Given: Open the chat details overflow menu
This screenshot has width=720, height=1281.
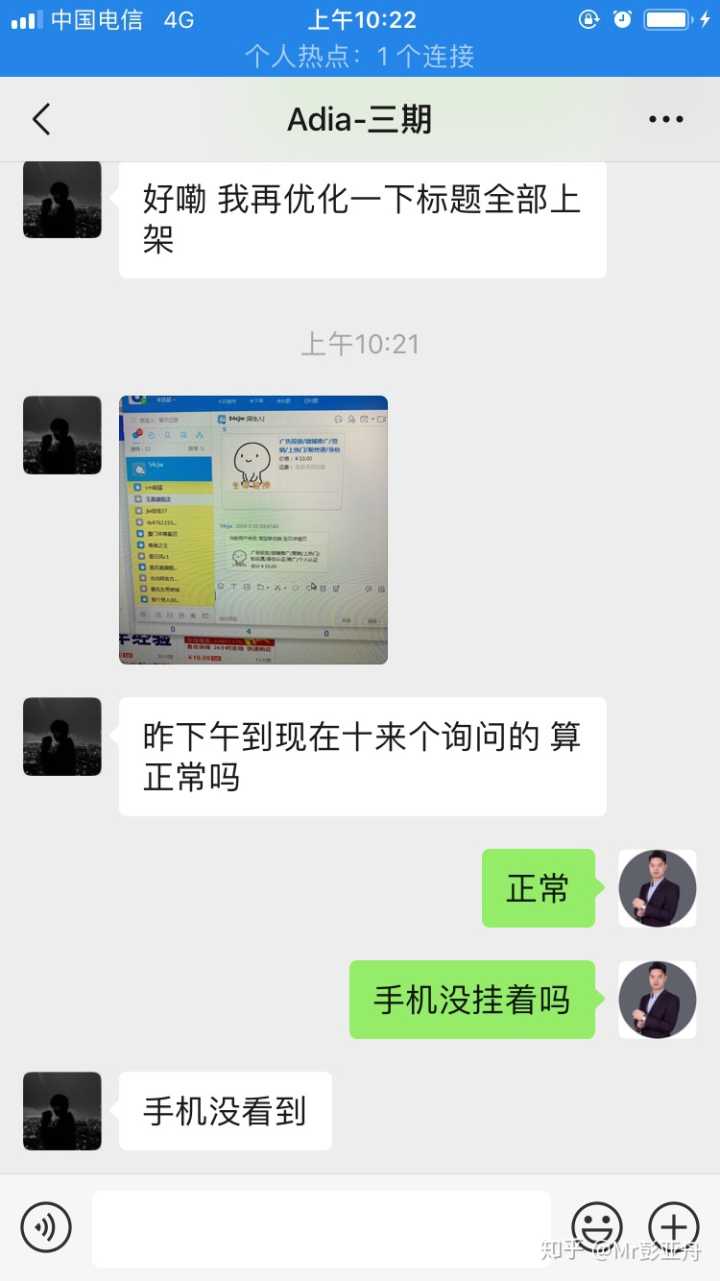Looking at the screenshot, I should [666, 120].
